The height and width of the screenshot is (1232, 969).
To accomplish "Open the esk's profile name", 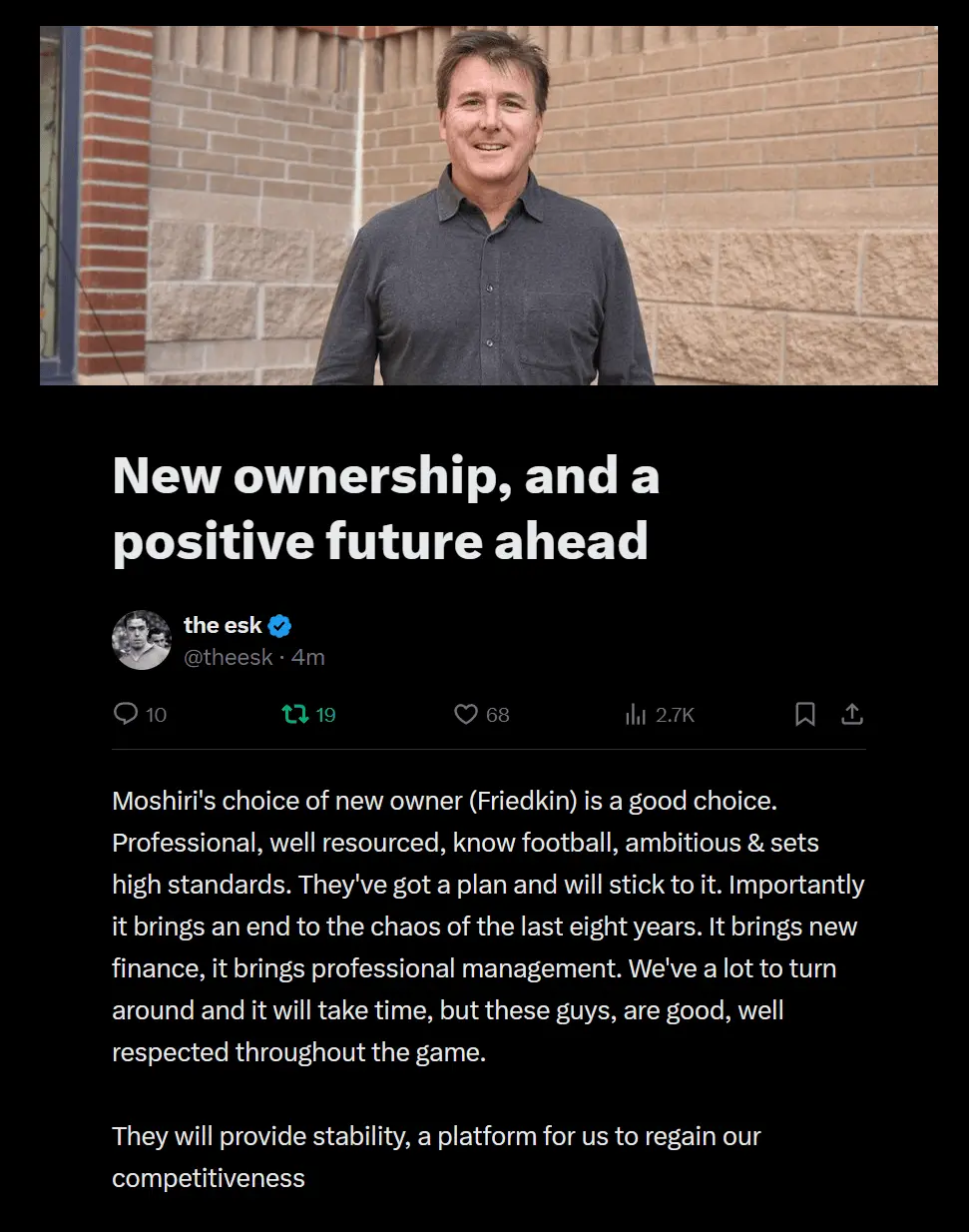I will (223, 625).
